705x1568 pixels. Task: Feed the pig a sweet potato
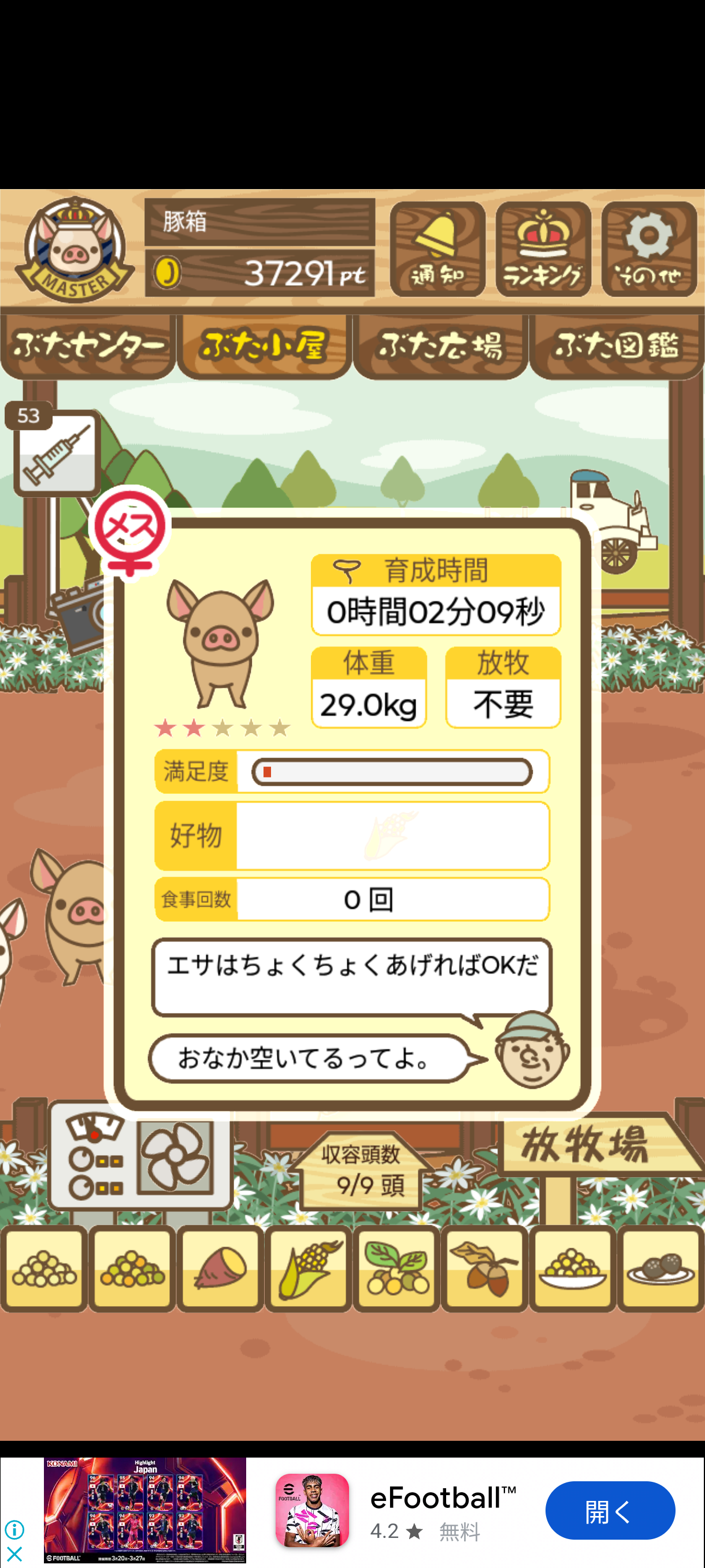(220, 1269)
